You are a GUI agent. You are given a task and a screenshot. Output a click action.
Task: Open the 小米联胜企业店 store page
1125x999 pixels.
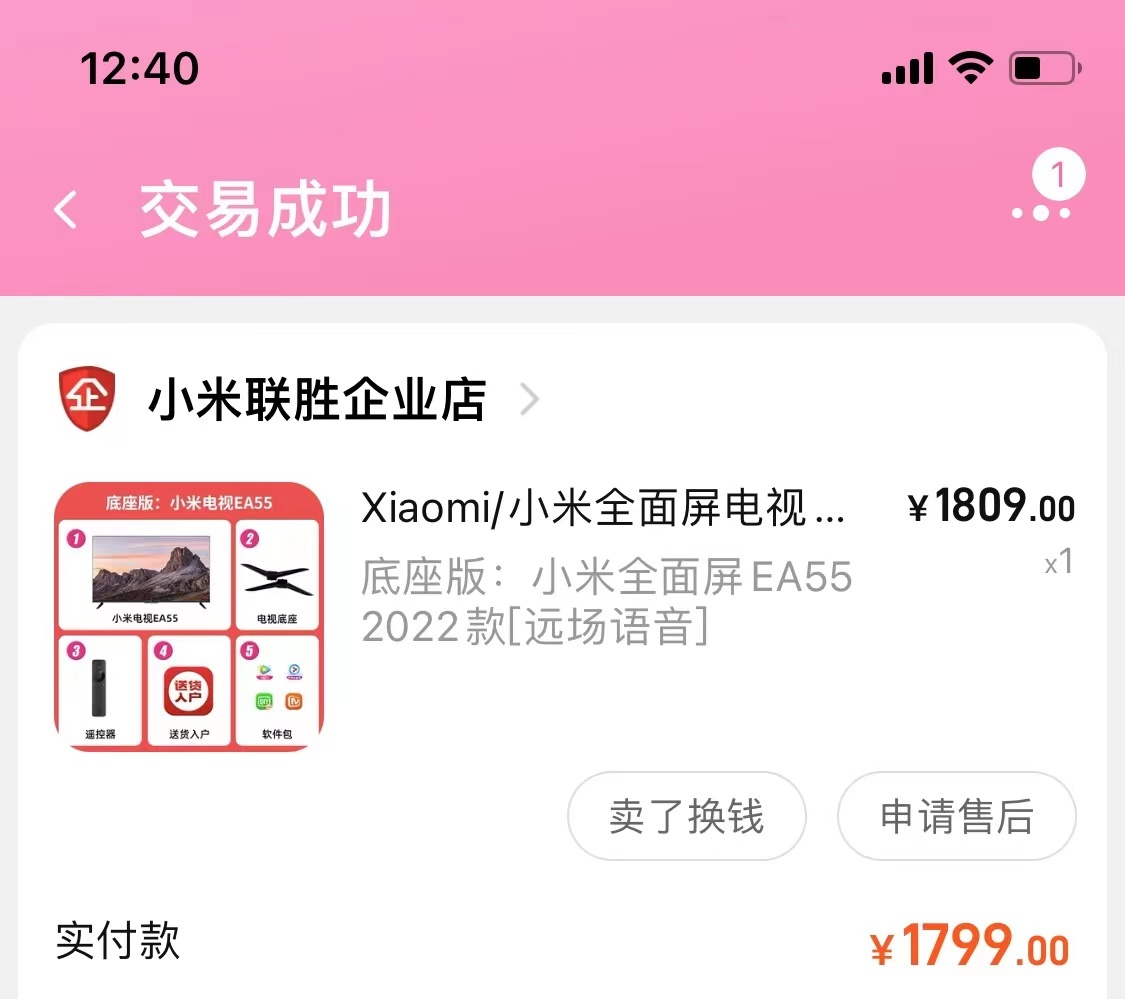(x=316, y=400)
